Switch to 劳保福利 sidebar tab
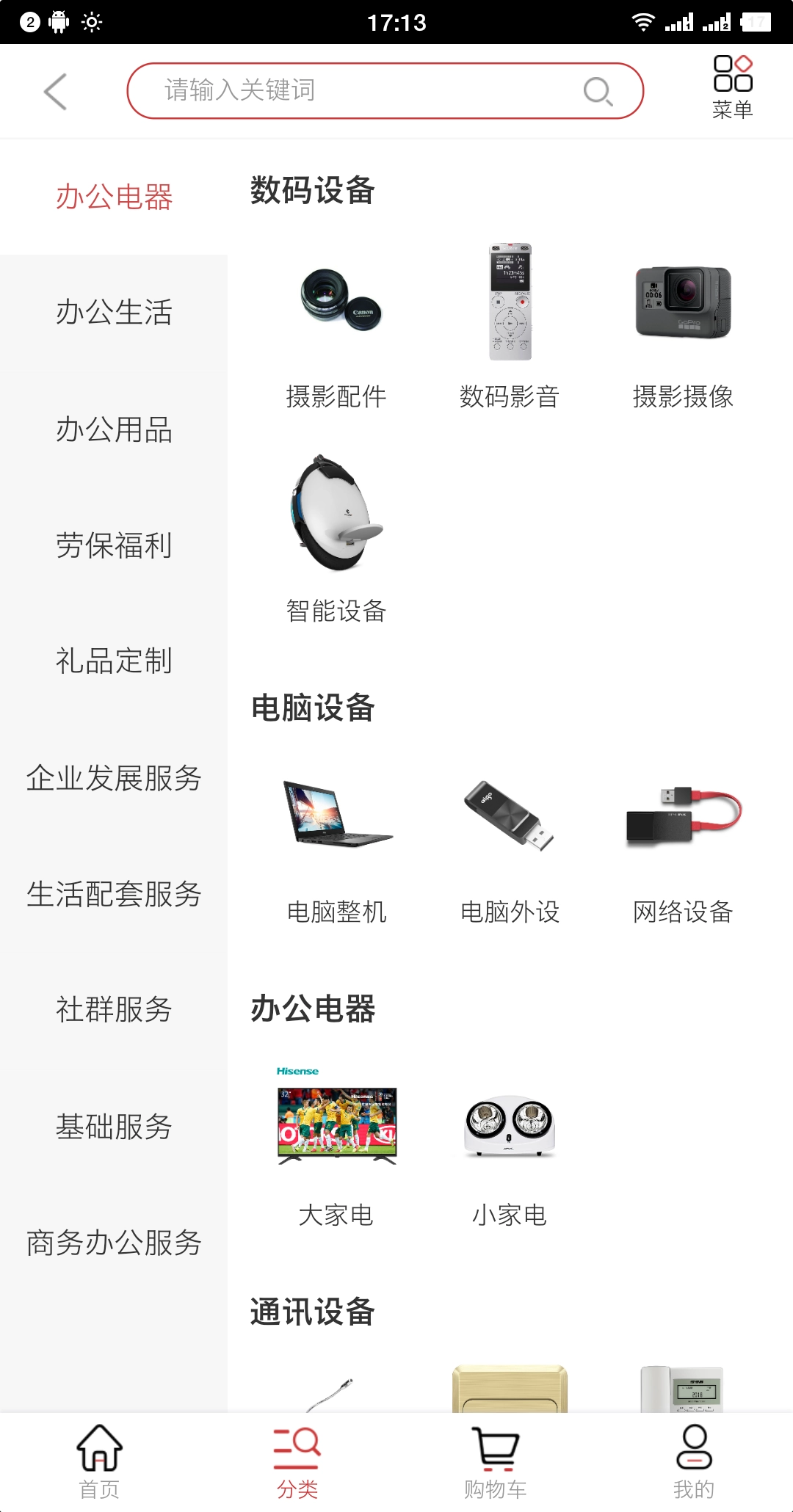This screenshot has height=1512, width=793. (x=114, y=545)
